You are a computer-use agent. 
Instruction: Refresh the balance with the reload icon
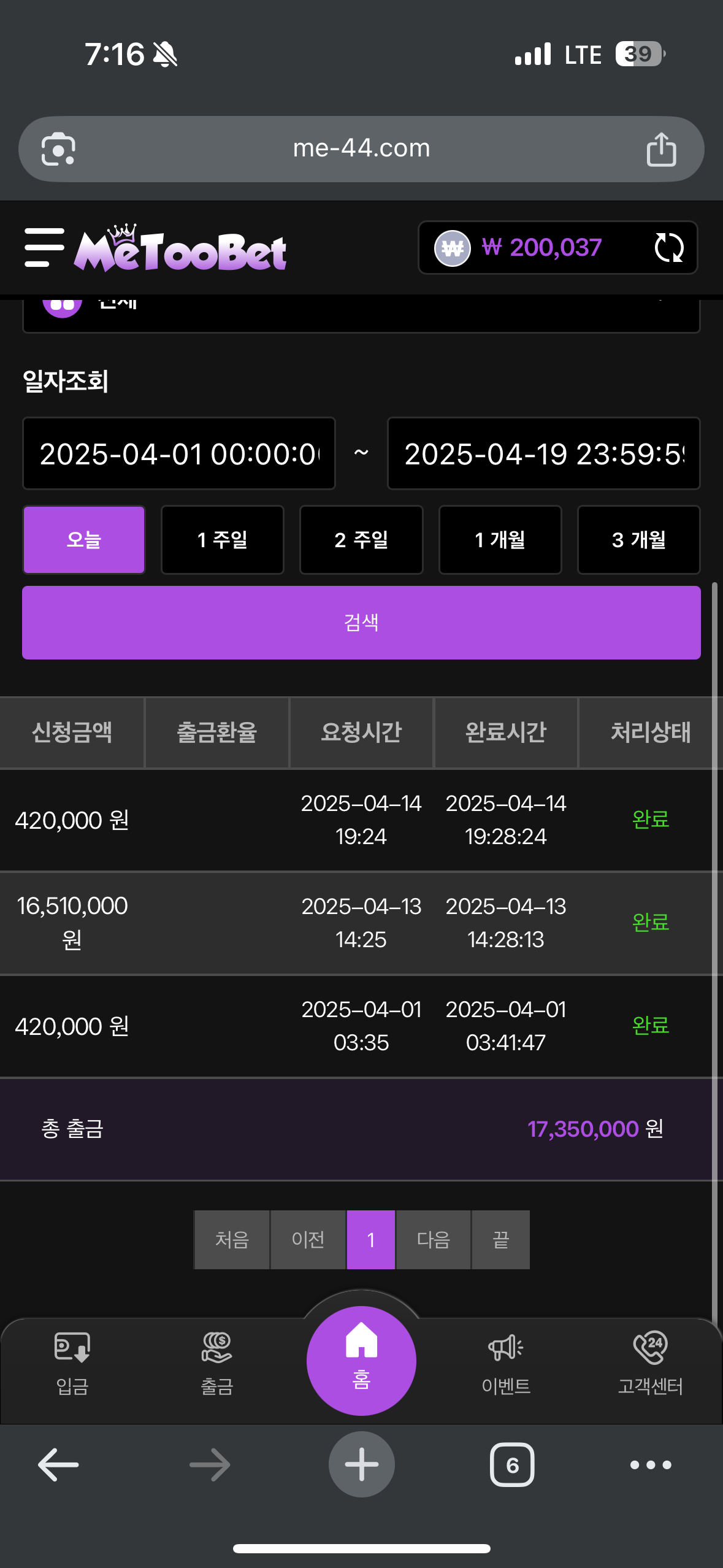[x=668, y=248]
